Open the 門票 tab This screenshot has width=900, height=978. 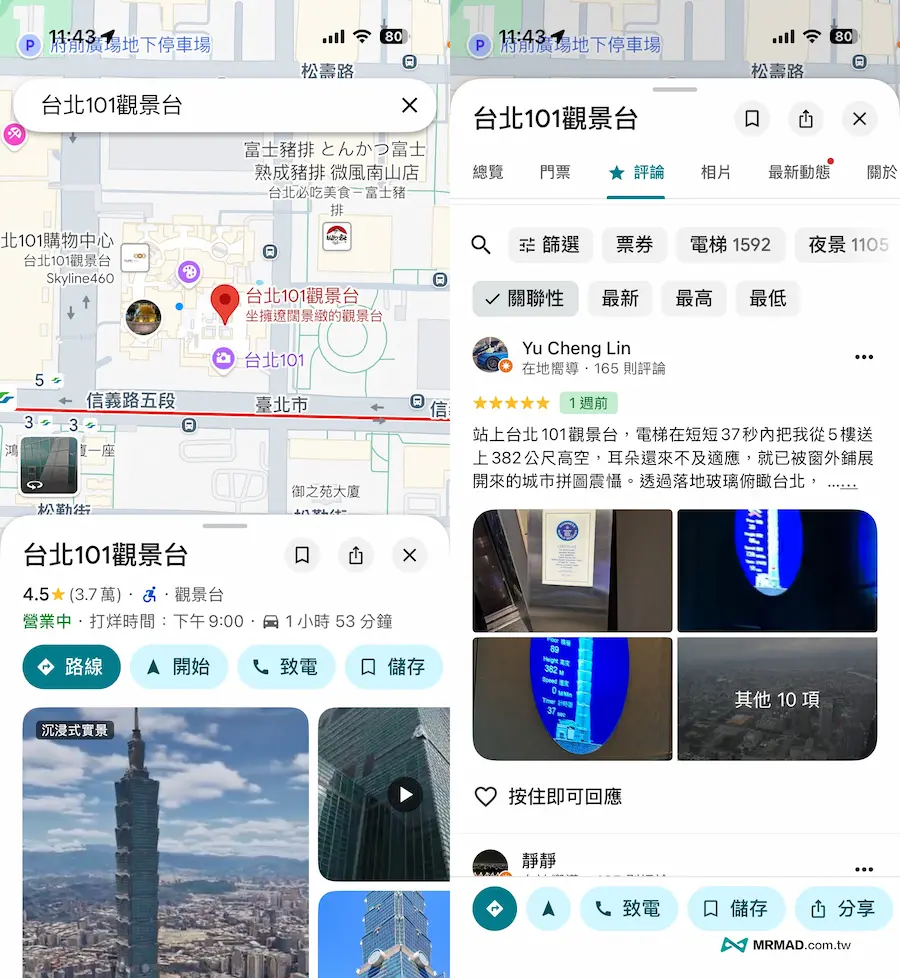click(x=554, y=171)
